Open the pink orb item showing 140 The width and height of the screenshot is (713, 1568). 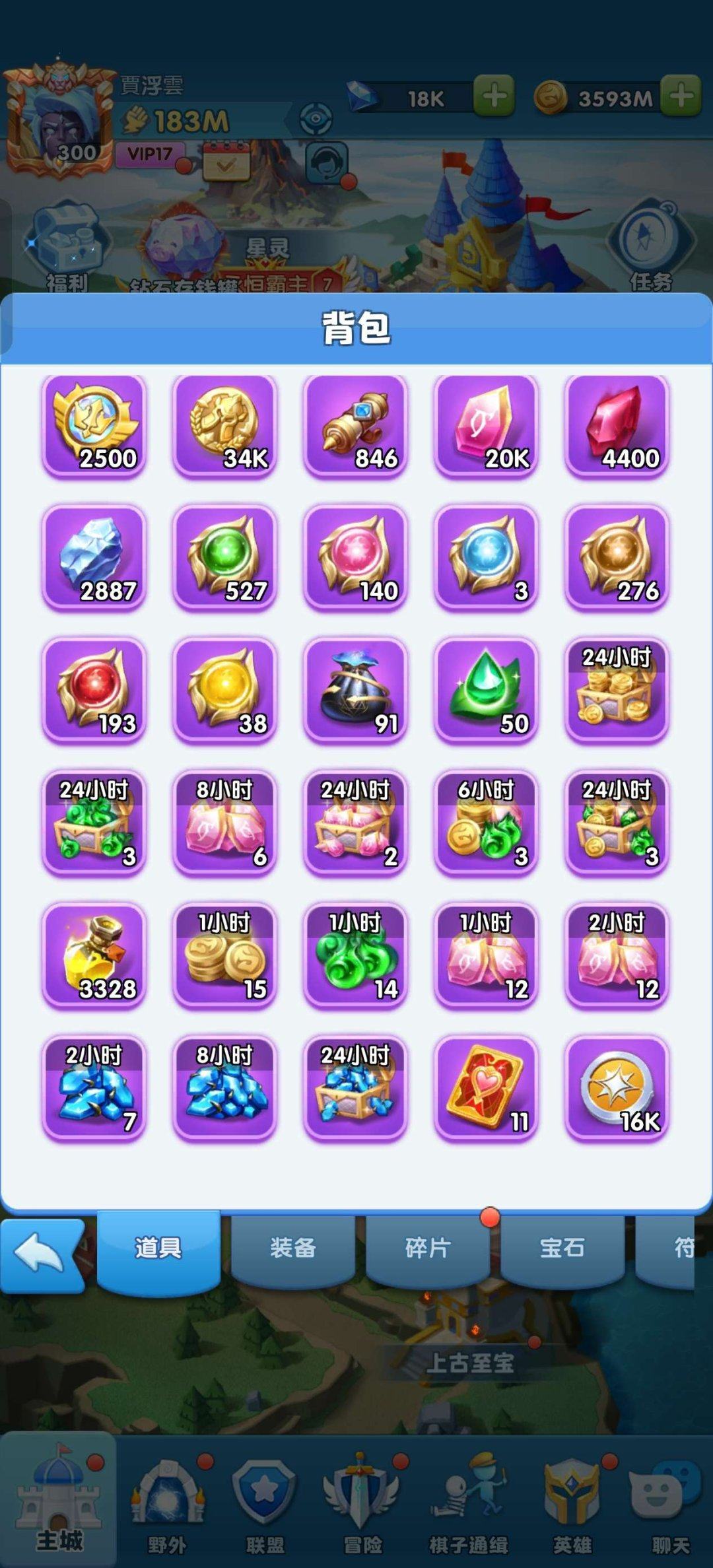(355, 558)
